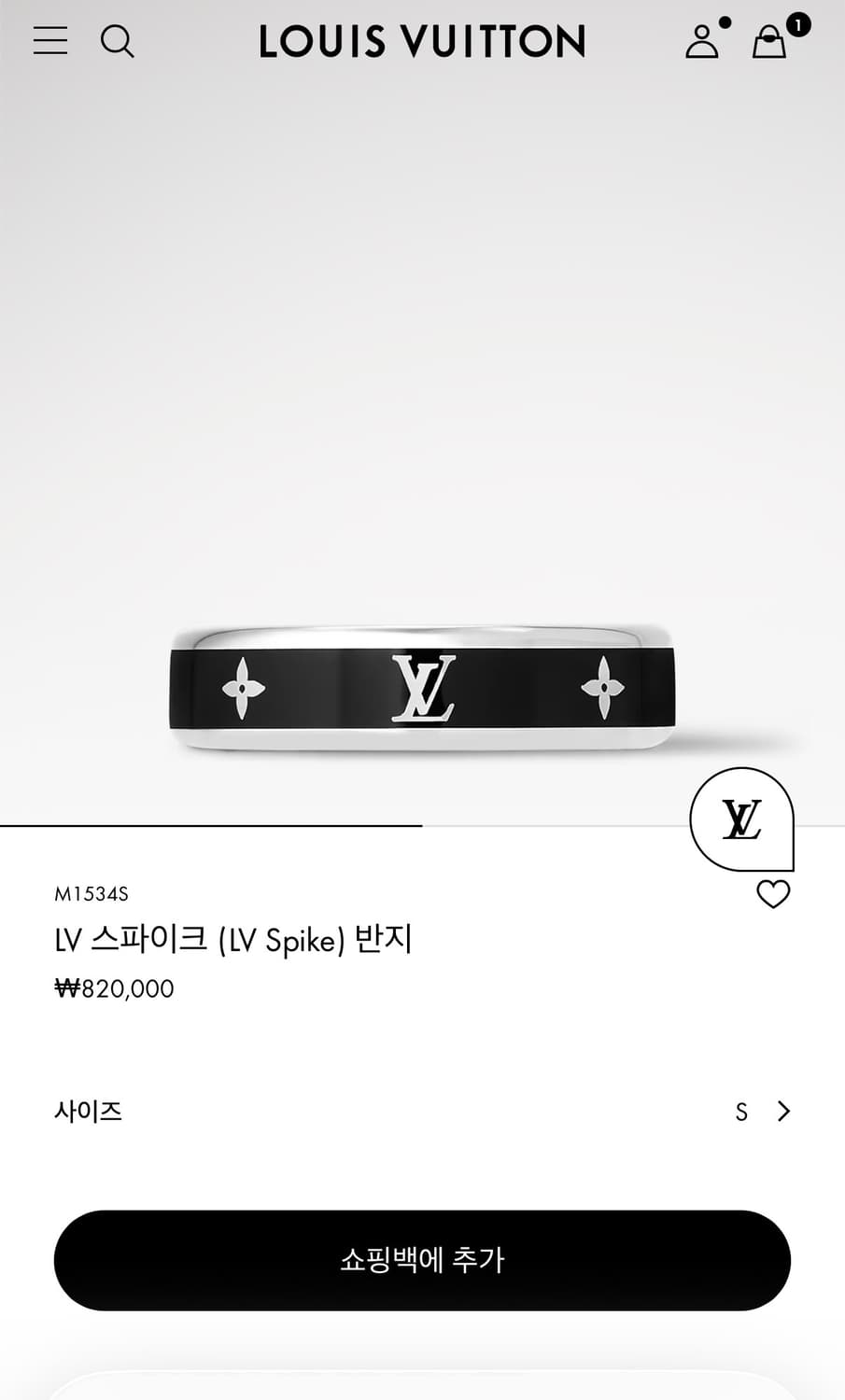The image size is (845, 1400).
Task: Click the search magnifier icon
Action: point(118,41)
